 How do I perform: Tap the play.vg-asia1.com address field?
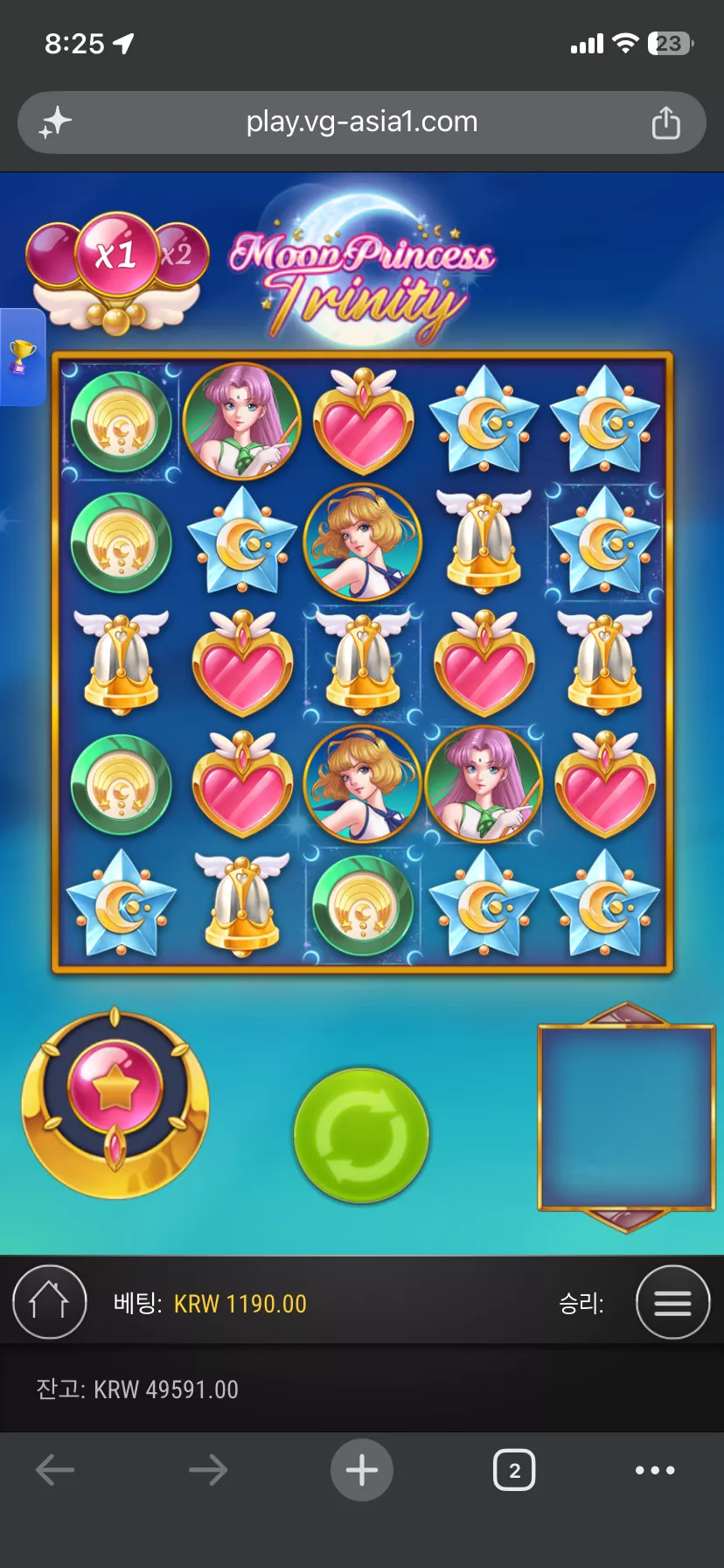[x=362, y=122]
